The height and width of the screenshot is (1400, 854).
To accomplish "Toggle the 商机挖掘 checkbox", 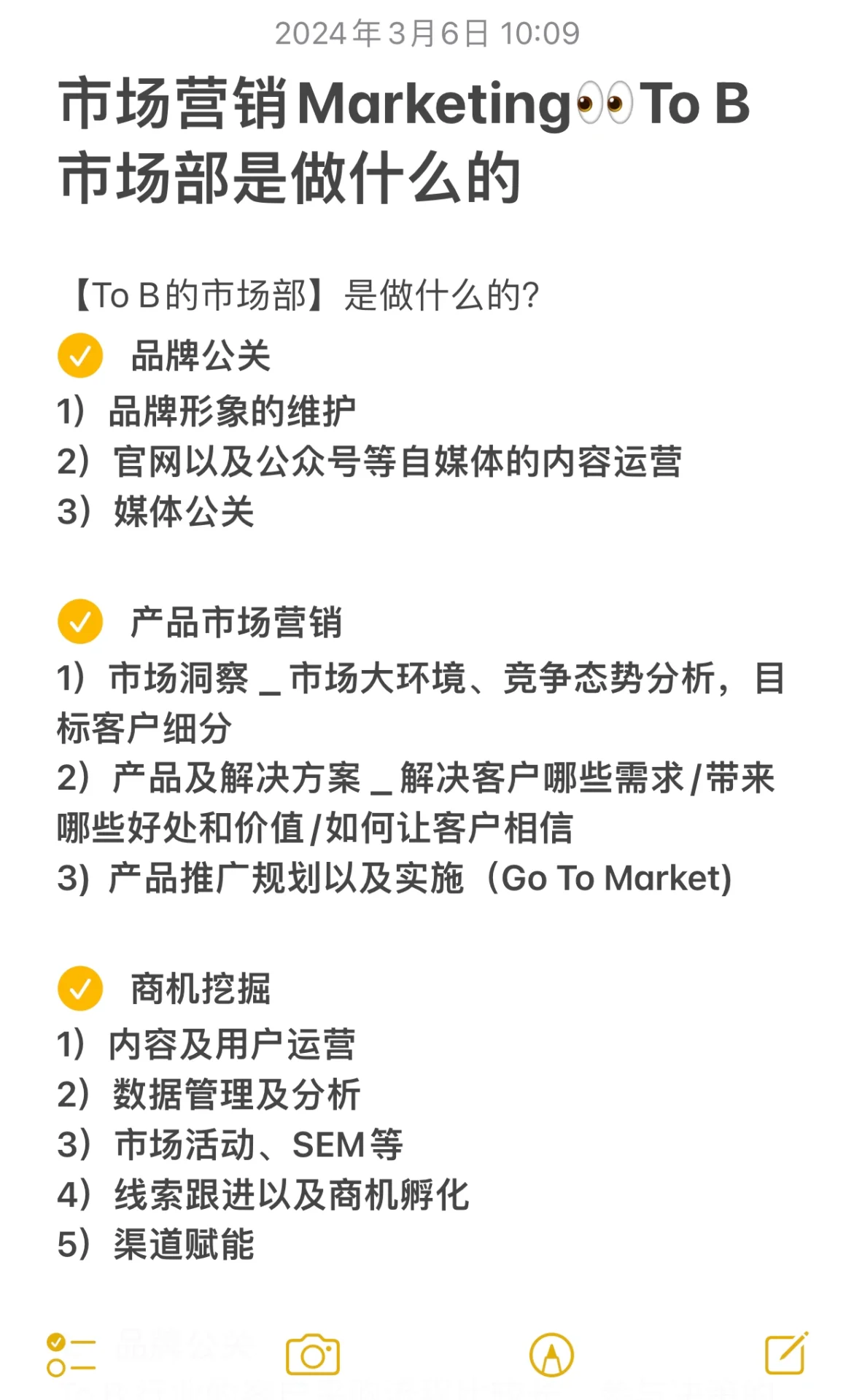I will [x=80, y=989].
